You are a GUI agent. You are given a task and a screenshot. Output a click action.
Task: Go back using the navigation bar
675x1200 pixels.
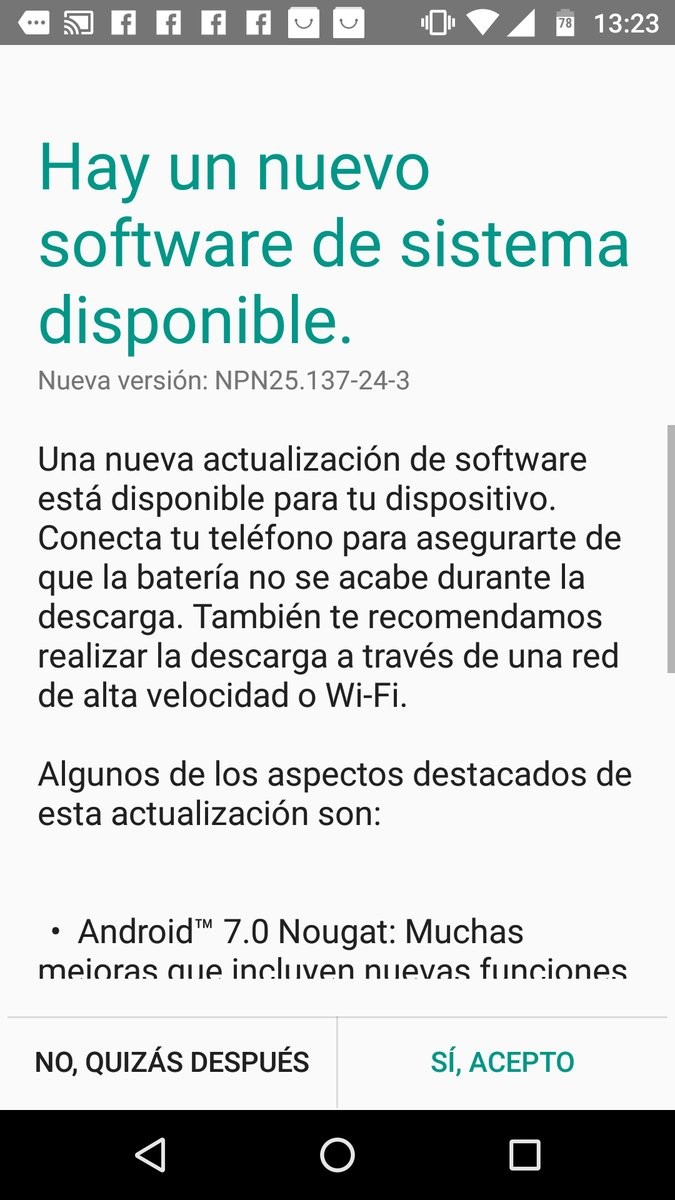coord(150,1155)
